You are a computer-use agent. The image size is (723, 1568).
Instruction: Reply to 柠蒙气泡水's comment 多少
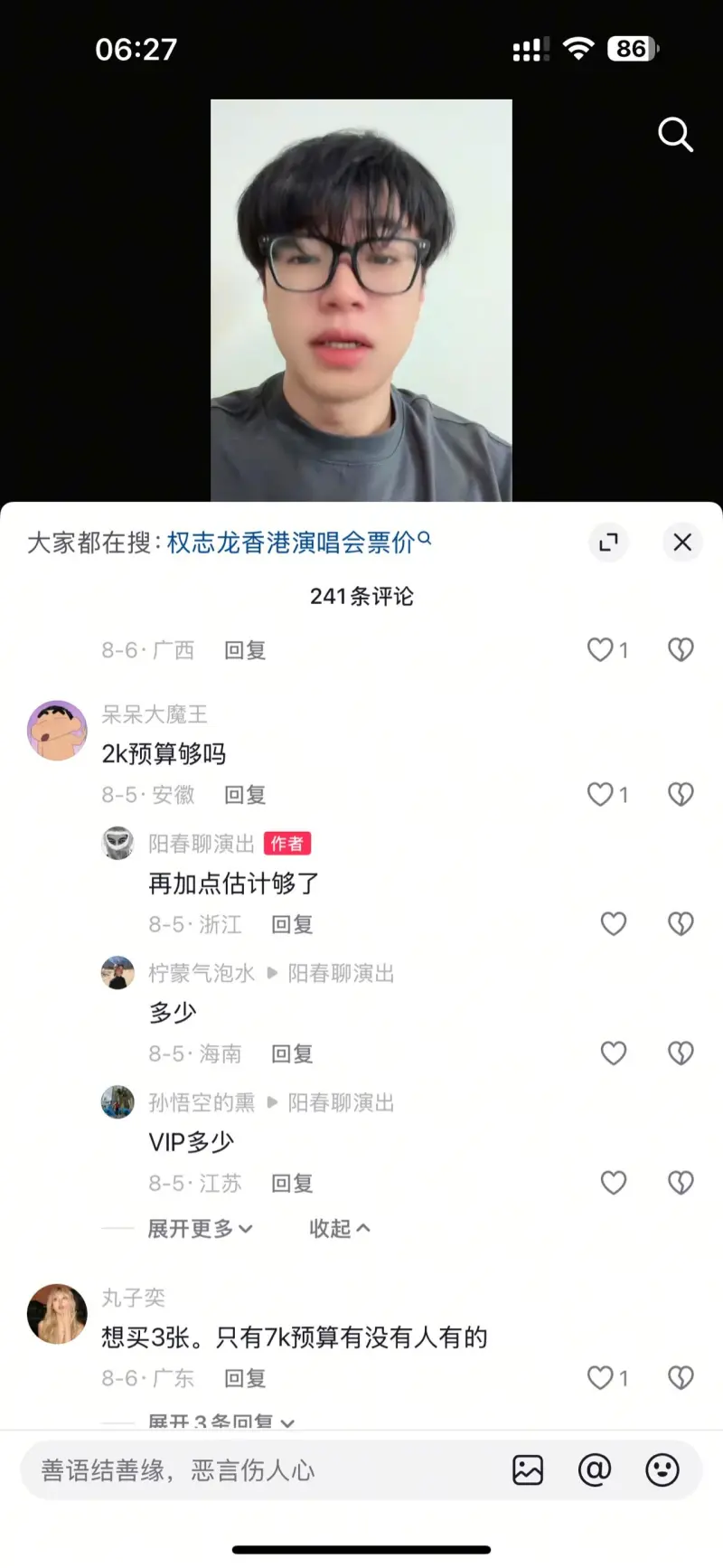pos(292,1053)
